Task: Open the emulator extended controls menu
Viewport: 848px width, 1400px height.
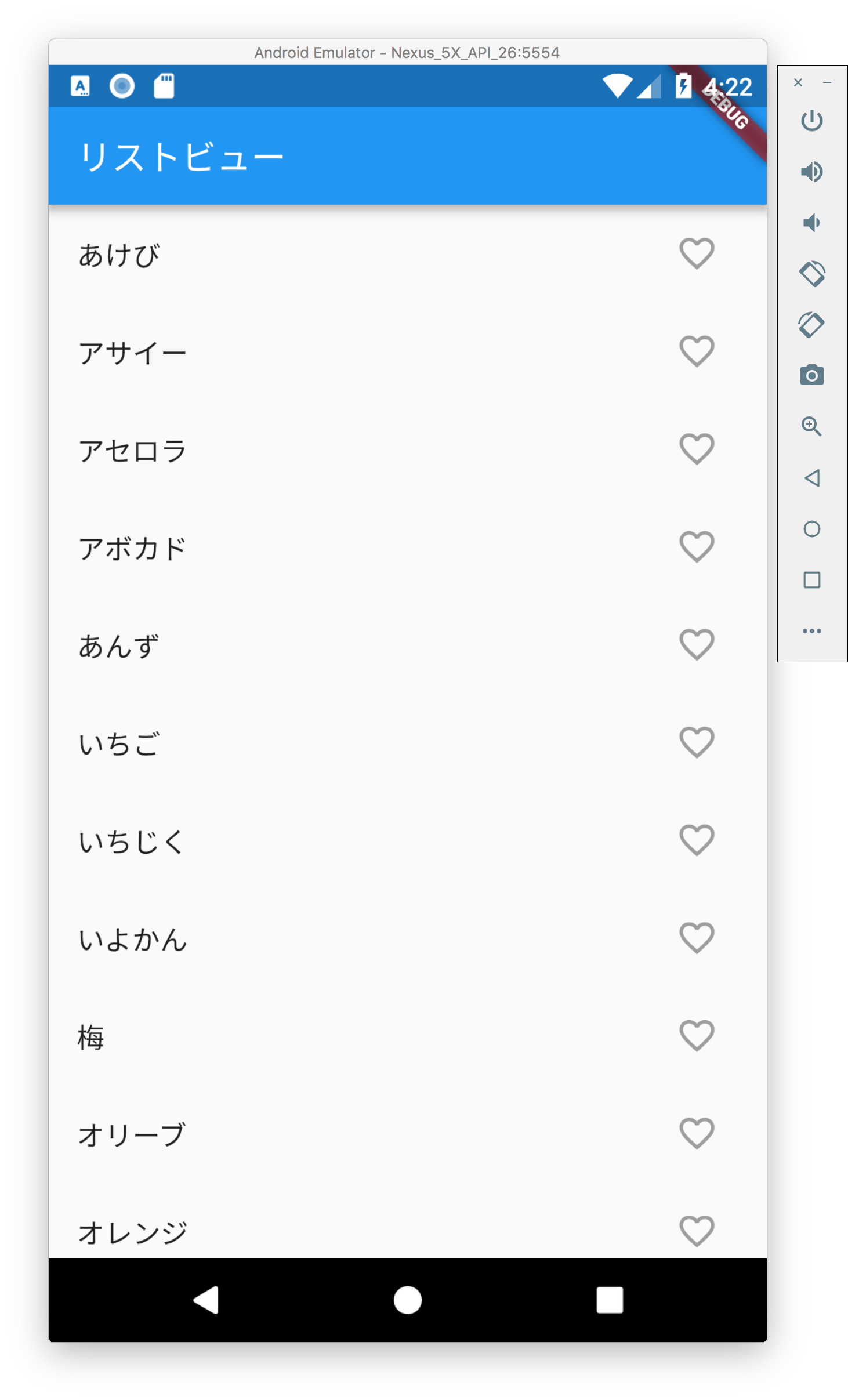Action: 811,631
